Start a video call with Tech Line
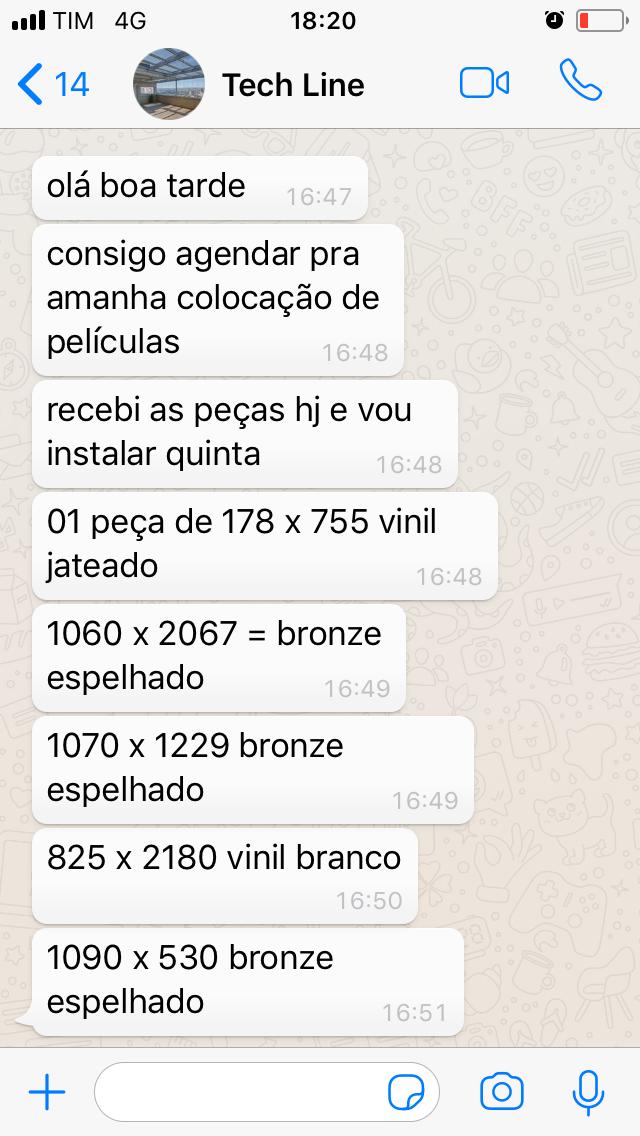The height and width of the screenshot is (1136, 640). tap(485, 83)
